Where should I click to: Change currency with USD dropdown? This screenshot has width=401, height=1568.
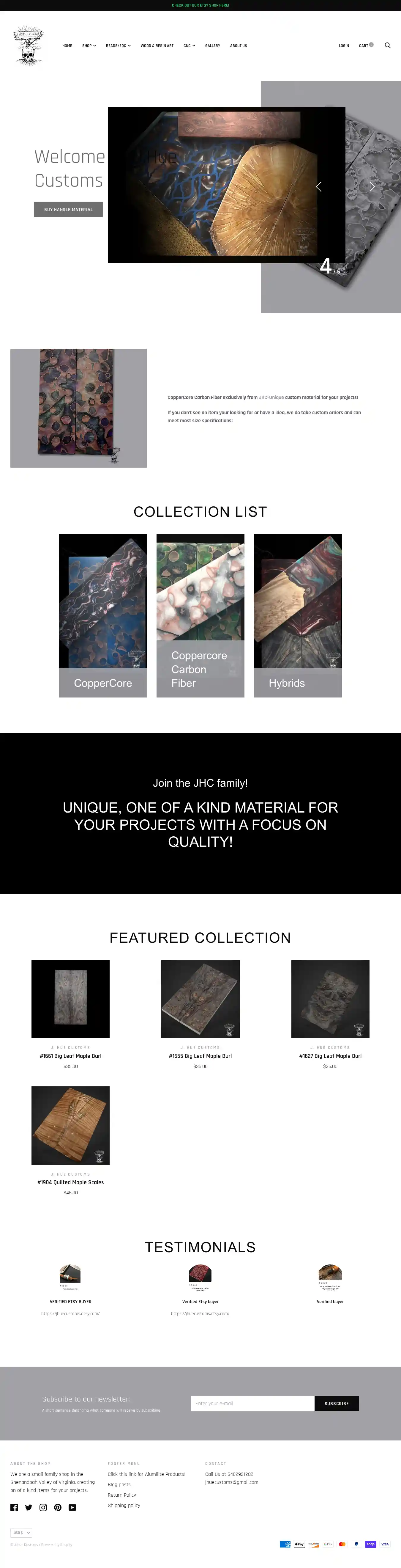pyautogui.click(x=21, y=1533)
